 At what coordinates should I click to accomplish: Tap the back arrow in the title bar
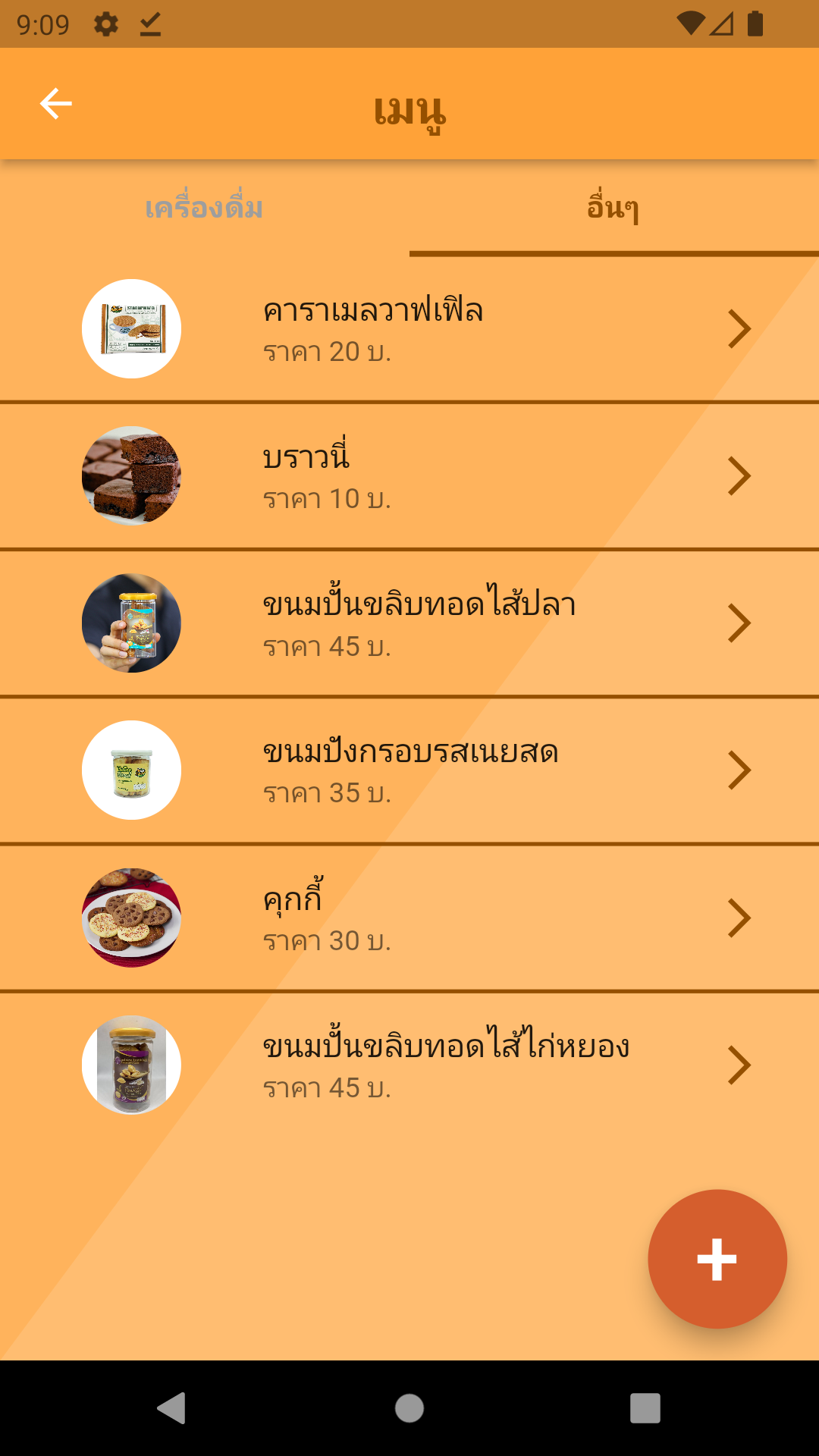(55, 104)
